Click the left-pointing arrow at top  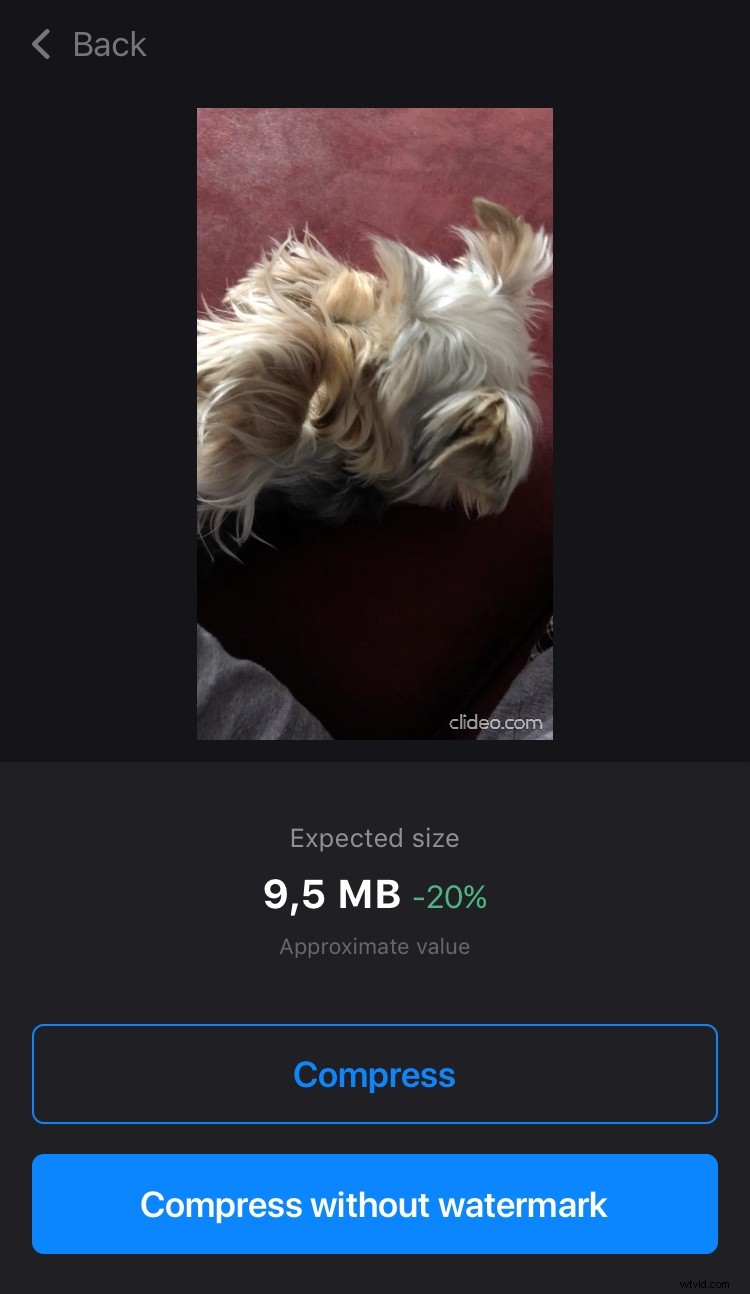(x=40, y=44)
